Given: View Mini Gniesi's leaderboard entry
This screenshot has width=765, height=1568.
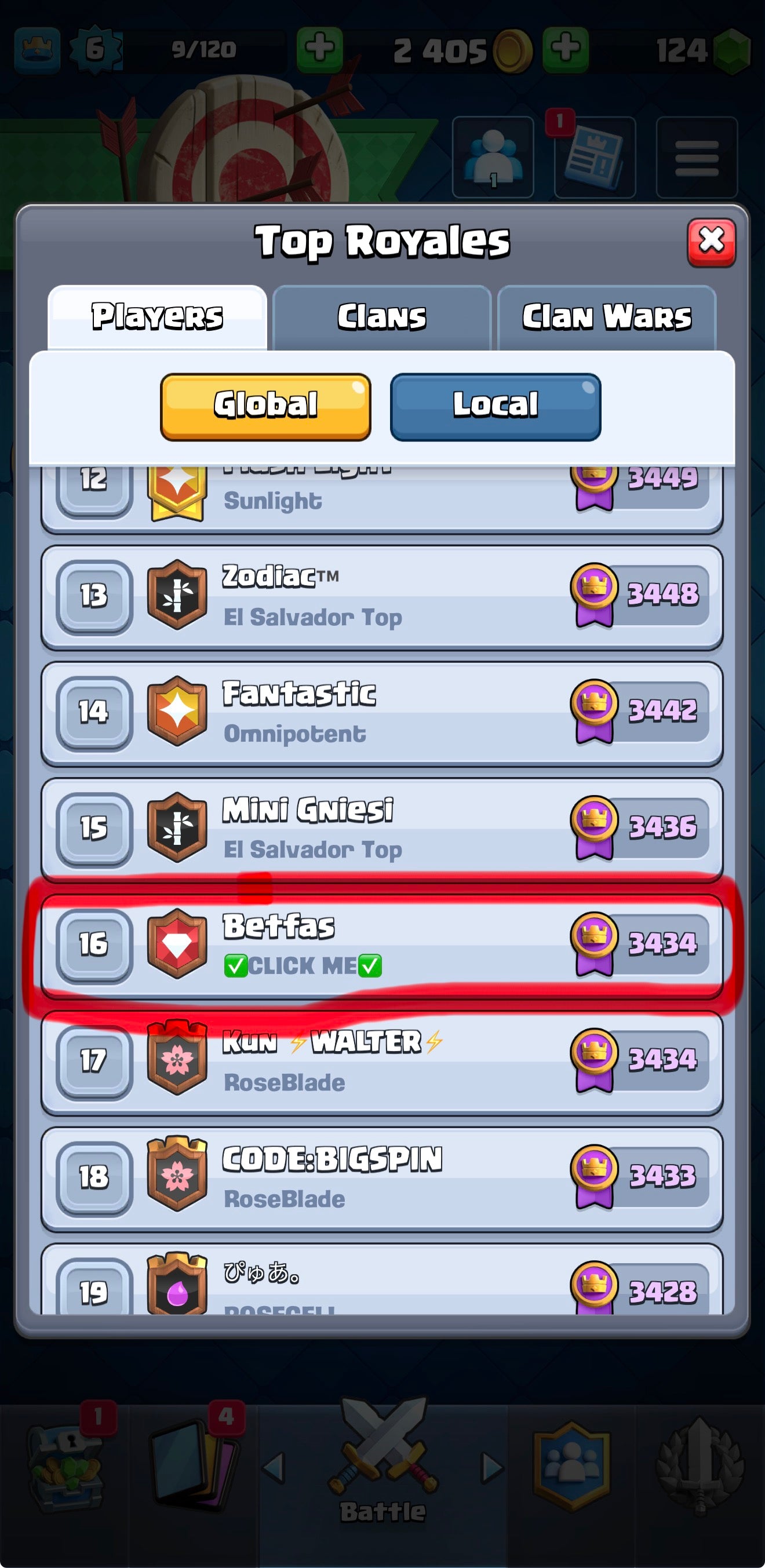Looking at the screenshot, I should pos(381,829).
